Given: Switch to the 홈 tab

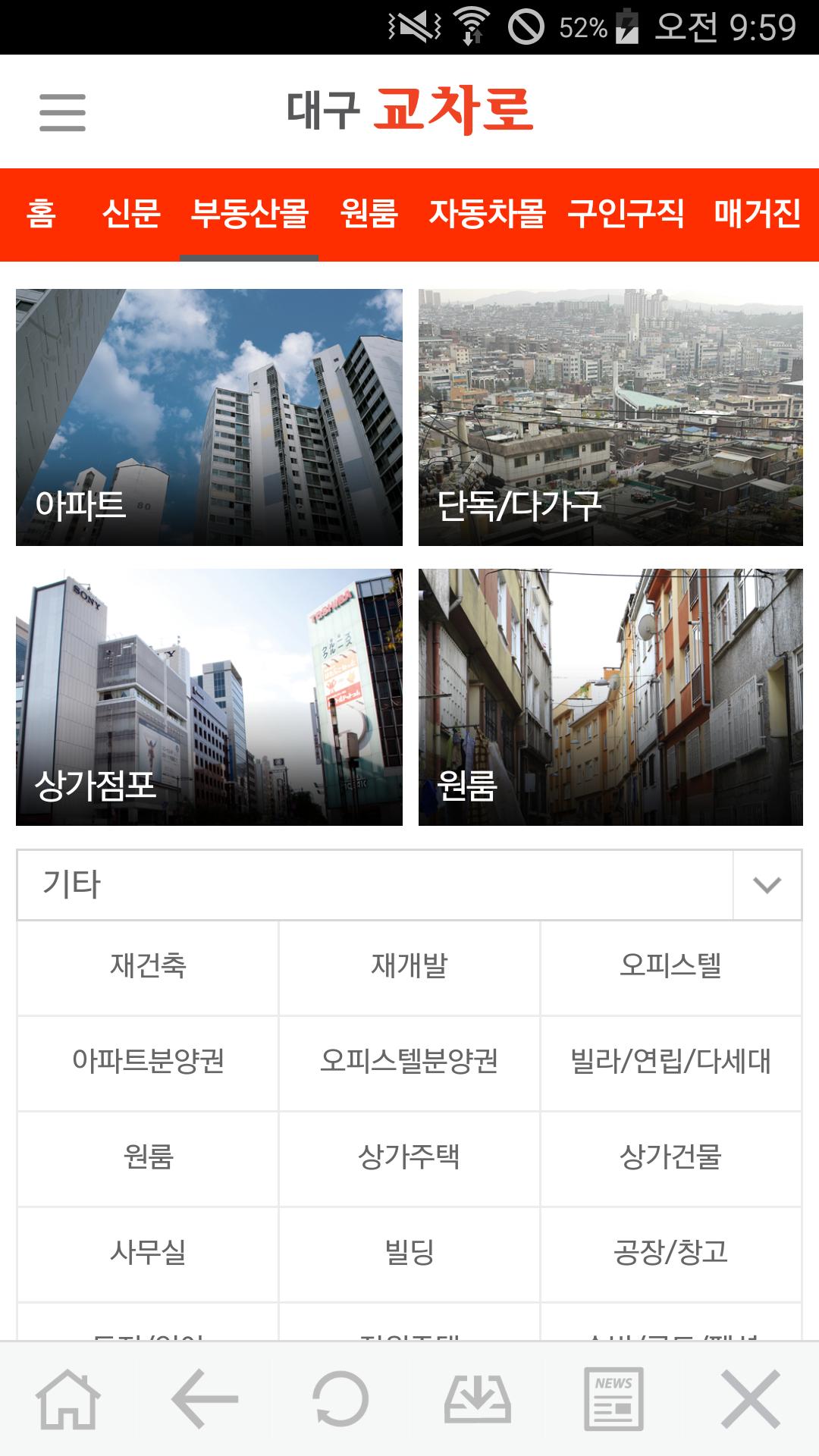Looking at the screenshot, I should pos(42,213).
